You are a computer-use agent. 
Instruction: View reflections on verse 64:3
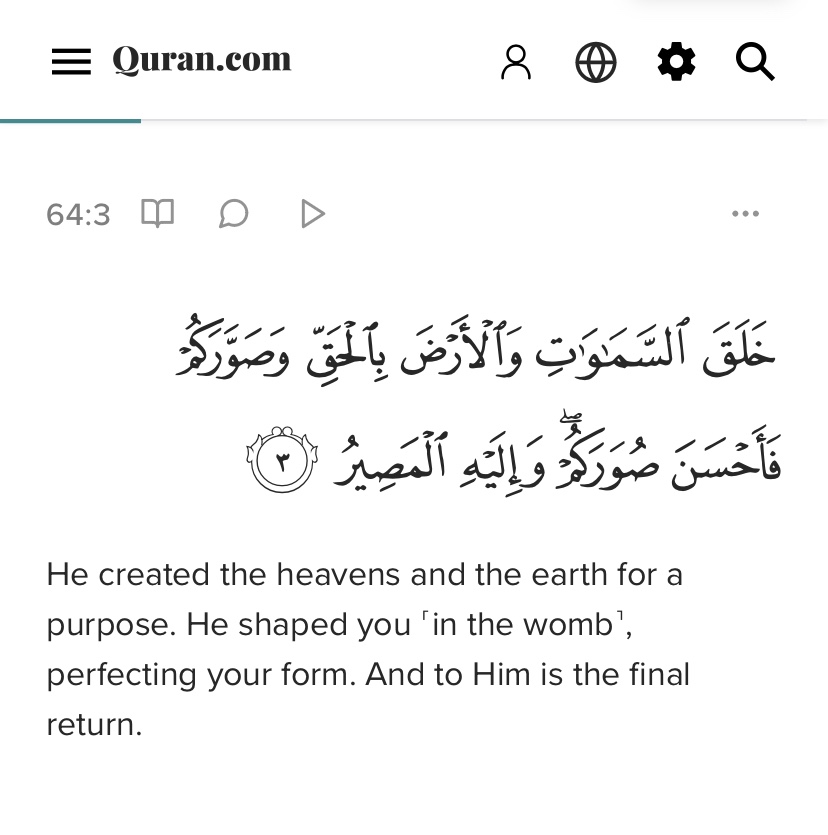tap(234, 213)
